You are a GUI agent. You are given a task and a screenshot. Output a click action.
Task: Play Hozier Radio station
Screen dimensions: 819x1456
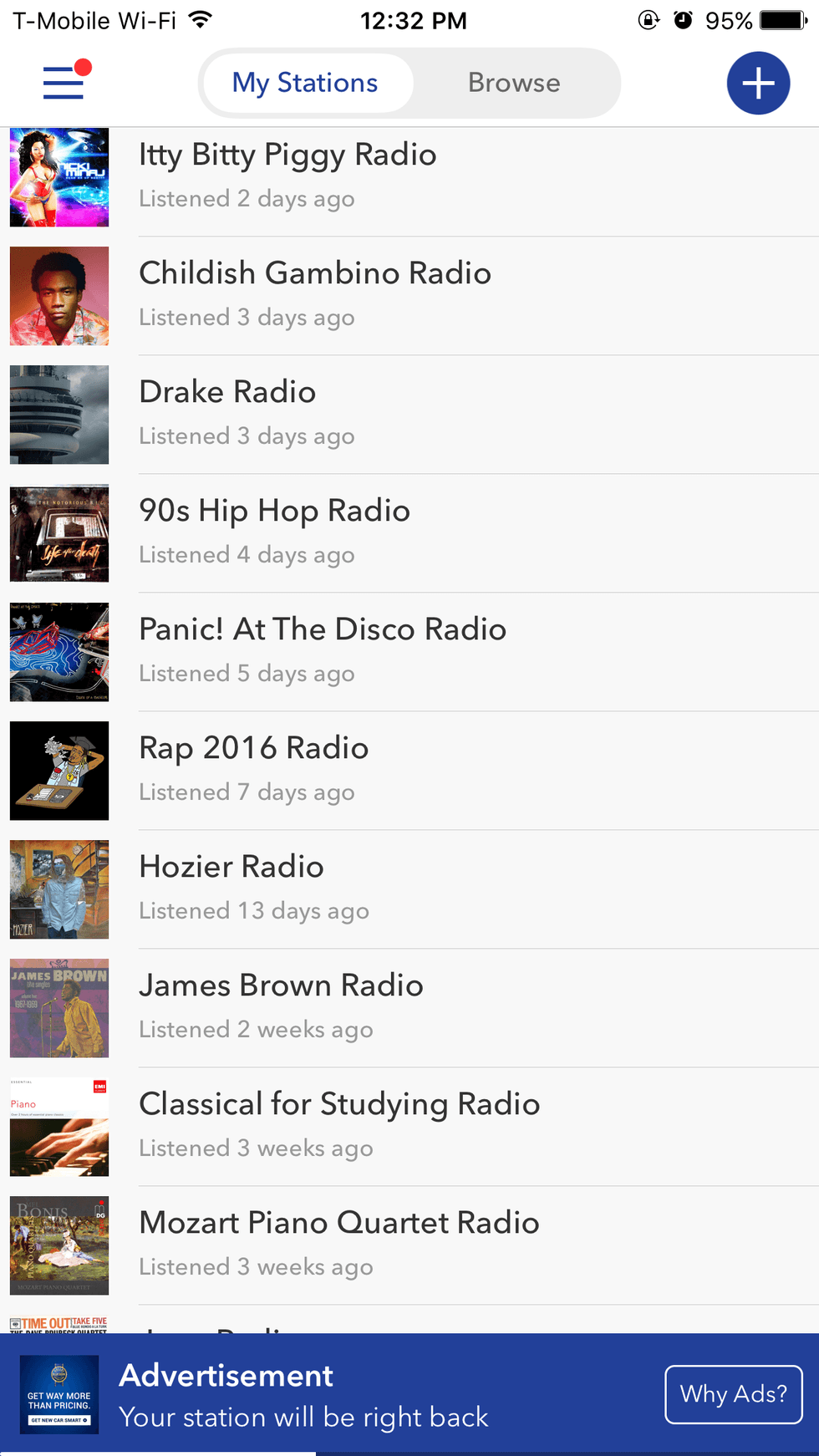(x=231, y=888)
